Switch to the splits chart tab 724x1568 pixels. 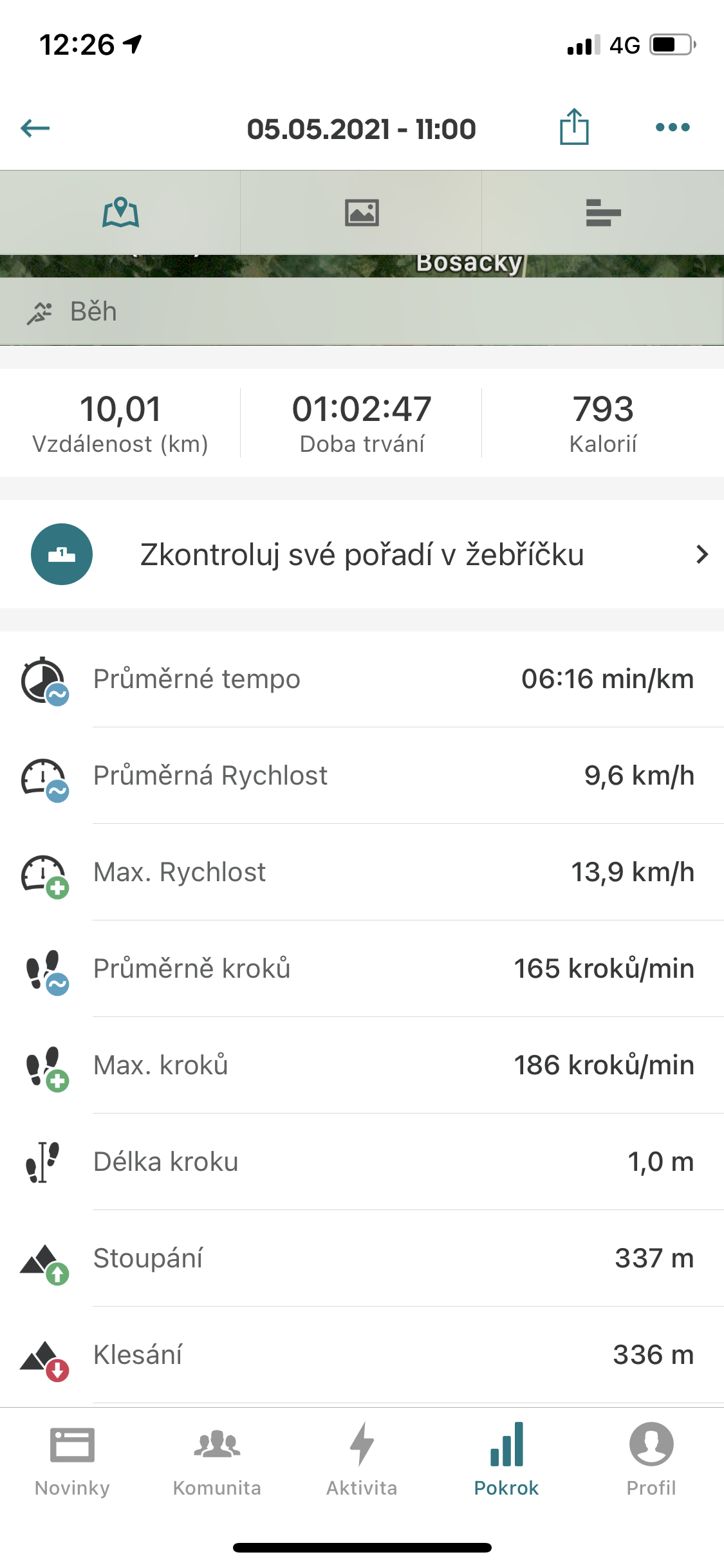[x=603, y=212]
